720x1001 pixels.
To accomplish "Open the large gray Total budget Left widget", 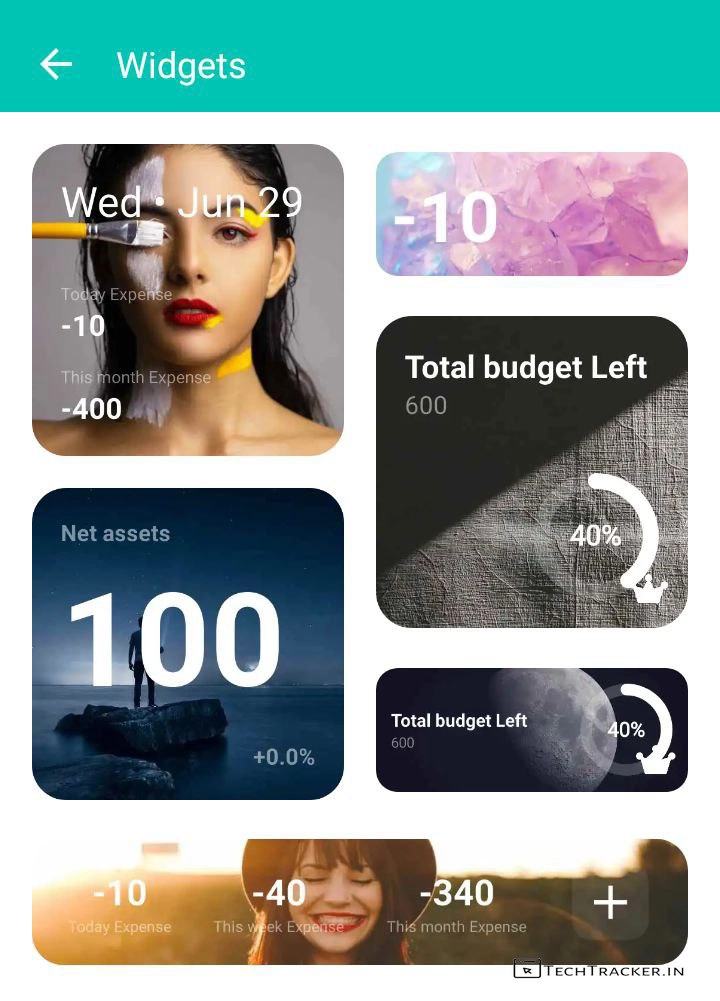I will tap(531, 472).
